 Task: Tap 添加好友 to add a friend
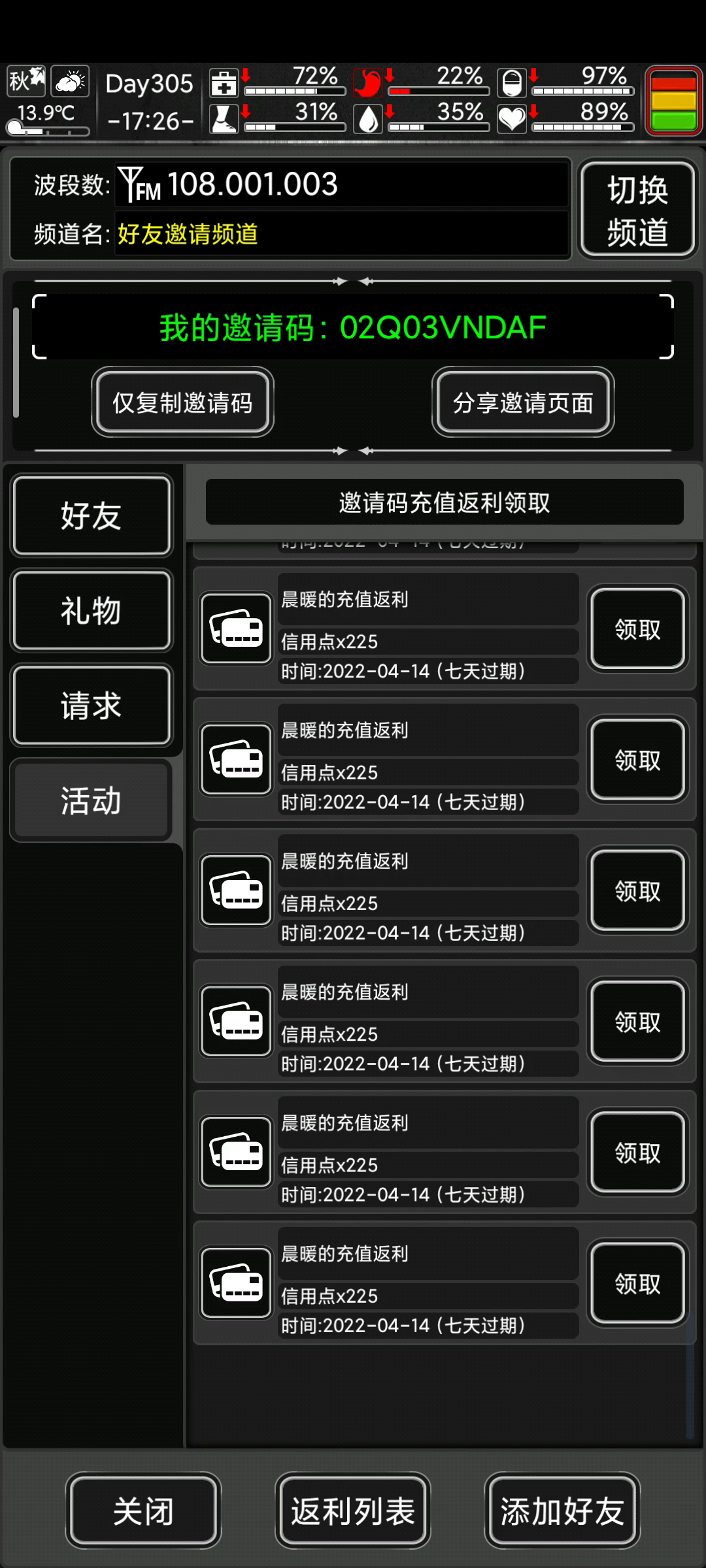tap(562, 1511)
